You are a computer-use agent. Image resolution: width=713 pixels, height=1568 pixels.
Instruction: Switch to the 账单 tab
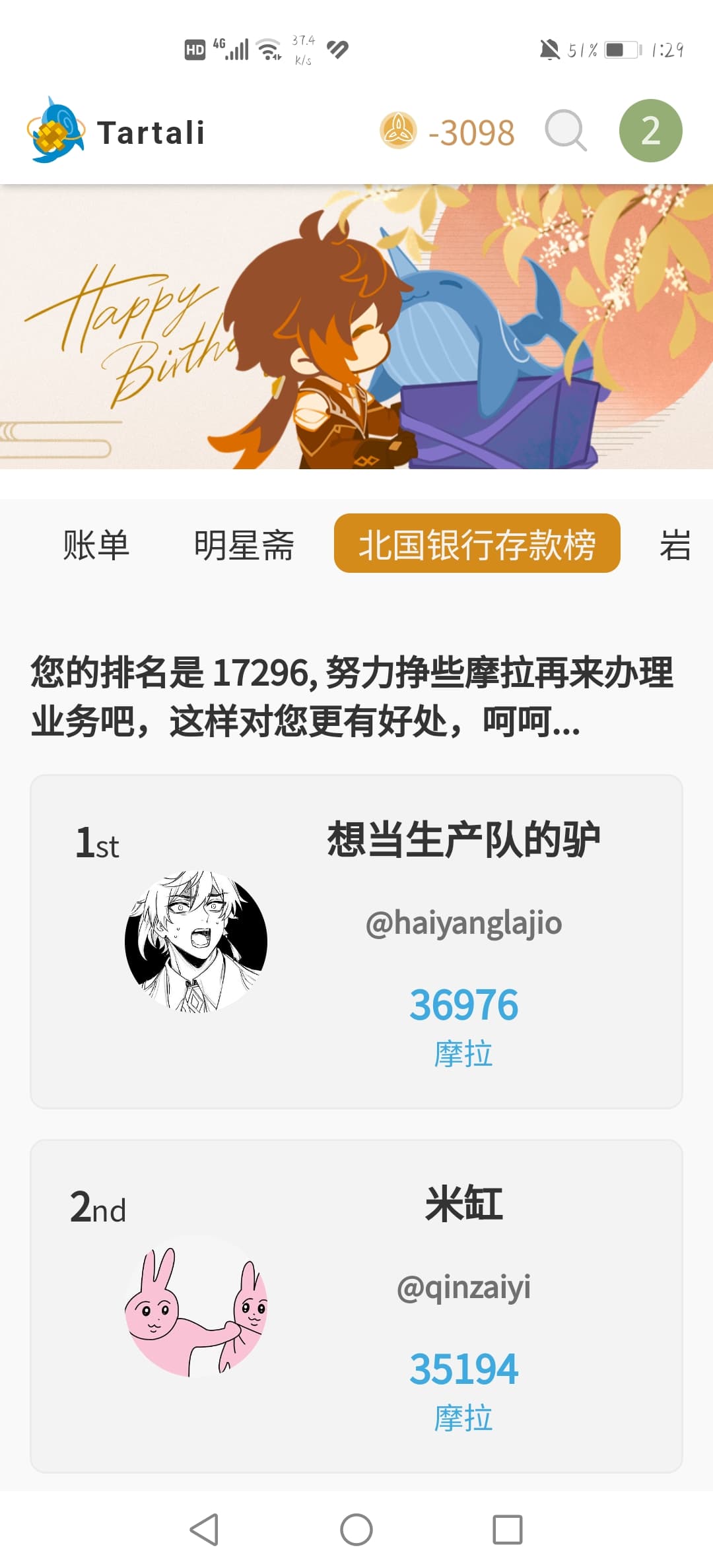click(96, 544)
